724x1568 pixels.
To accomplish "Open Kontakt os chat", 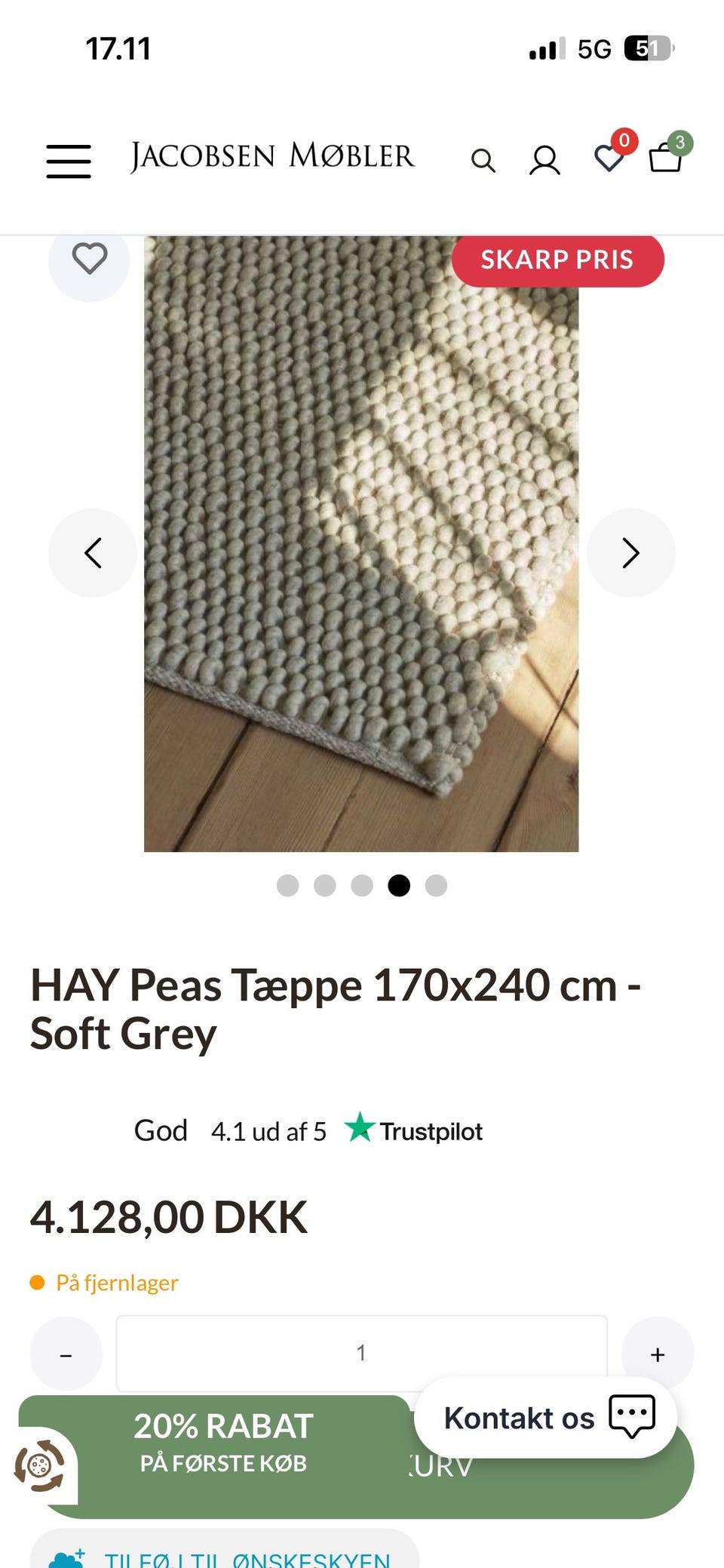I will pos(545,1418).
